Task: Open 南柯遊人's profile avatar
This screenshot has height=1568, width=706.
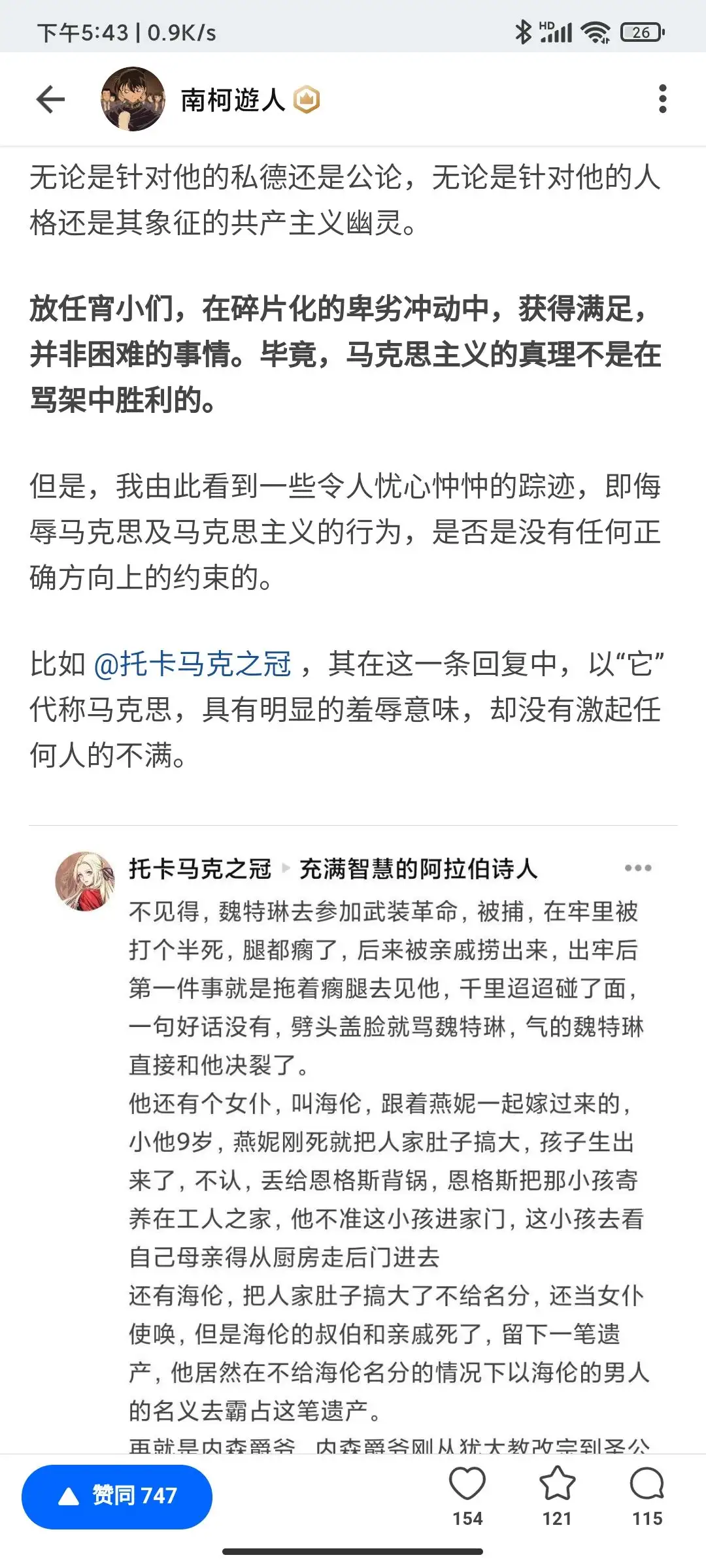Action: [x=133, y=99]
